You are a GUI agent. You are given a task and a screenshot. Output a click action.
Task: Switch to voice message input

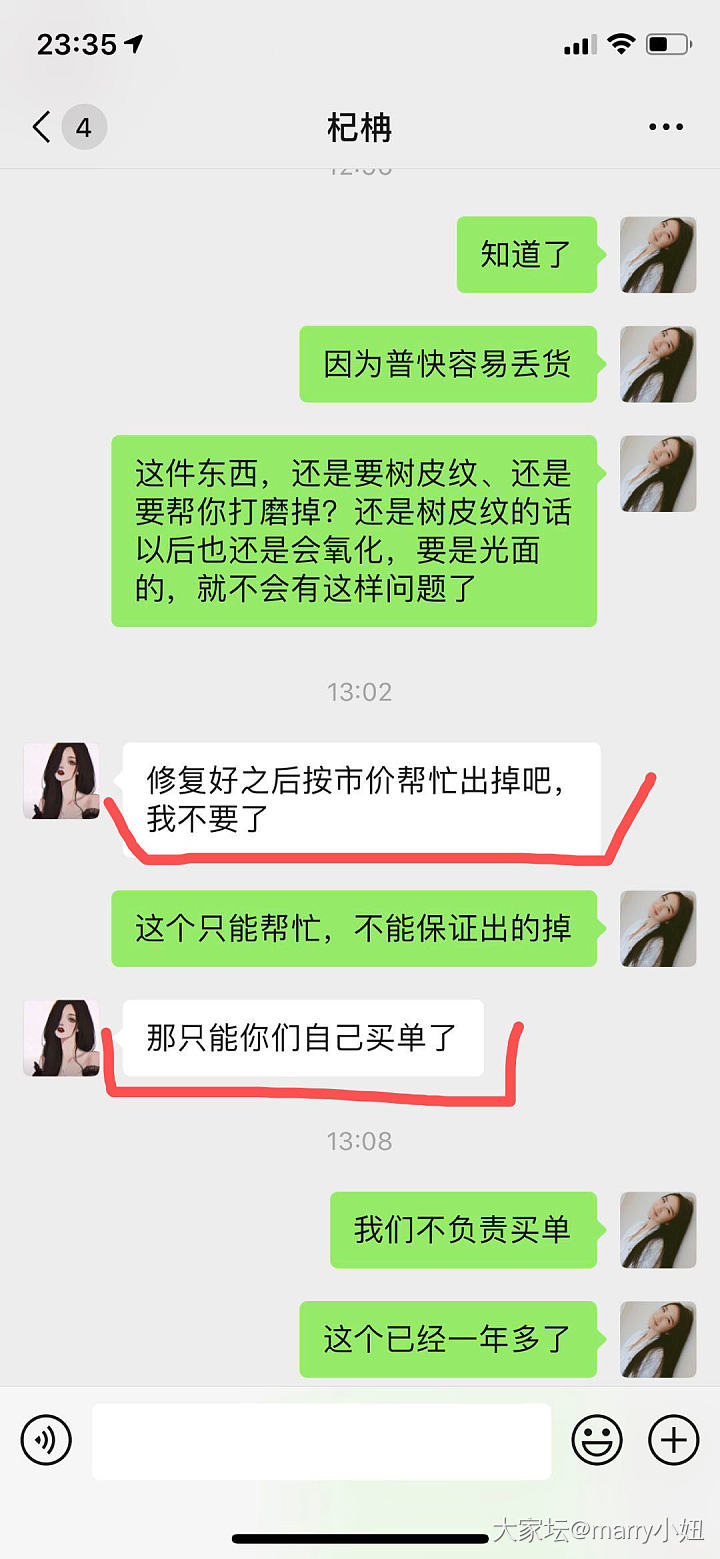pos(46,1441)
